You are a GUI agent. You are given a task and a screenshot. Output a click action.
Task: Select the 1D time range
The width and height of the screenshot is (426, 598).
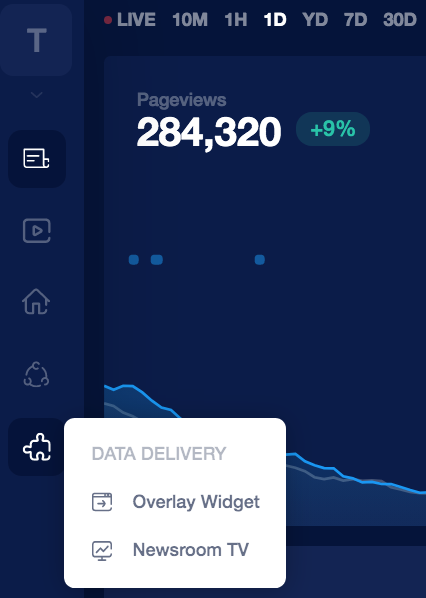(x=275, y=20)
